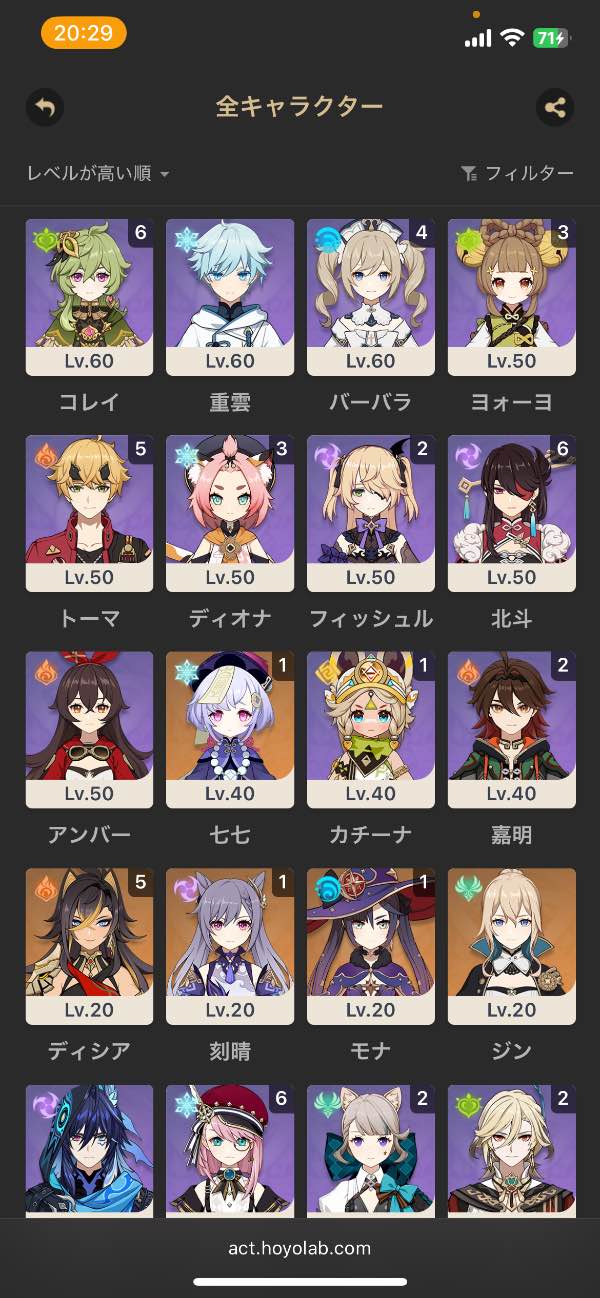Open アンバー character card
The width and height of the screenshot is (600, 1298).
pos(89,730)
